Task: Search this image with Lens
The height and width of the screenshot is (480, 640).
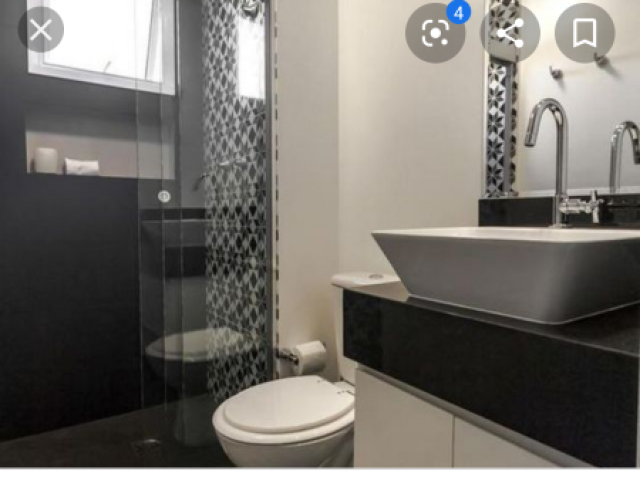Action: tap(435, 33)
